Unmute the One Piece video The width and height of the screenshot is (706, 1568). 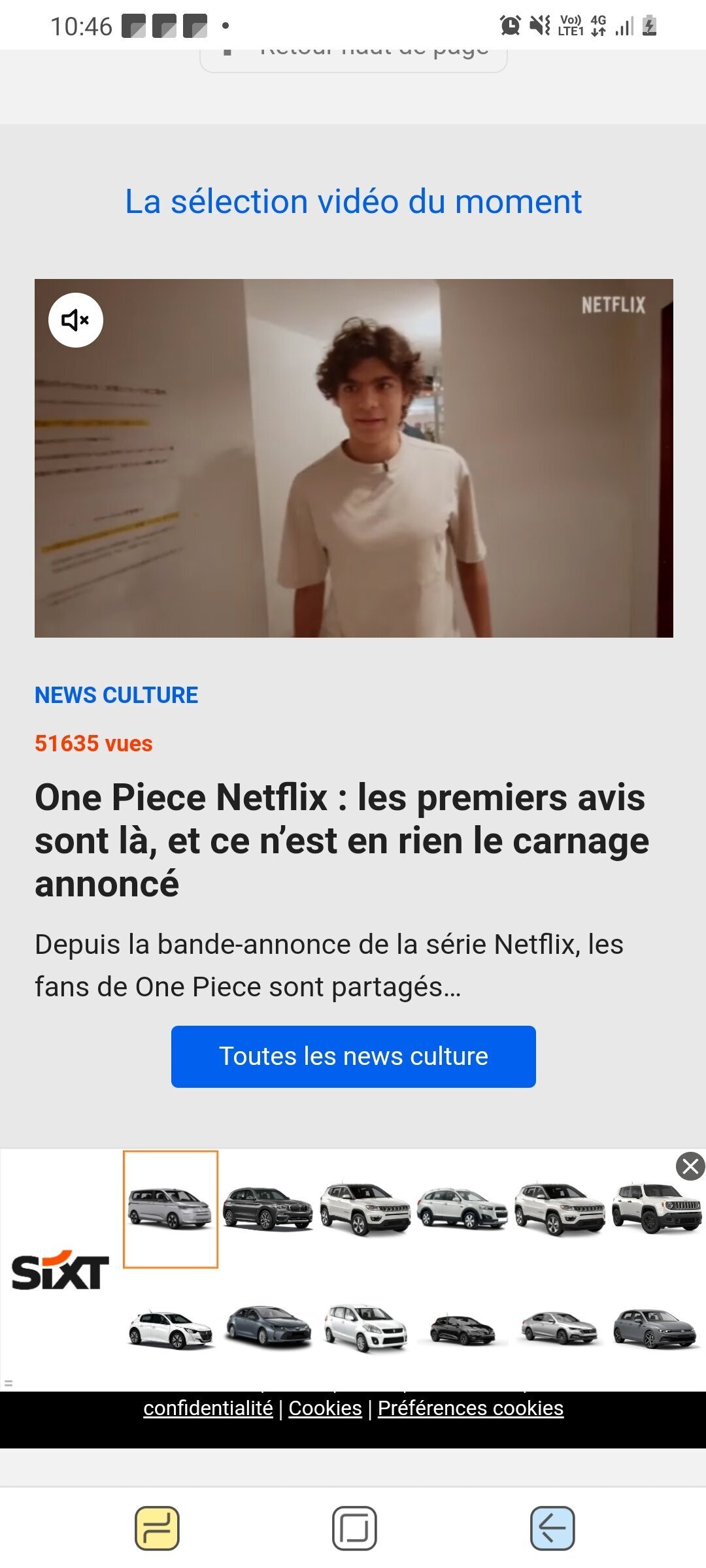pyautogui.click(x=76, y=320)
